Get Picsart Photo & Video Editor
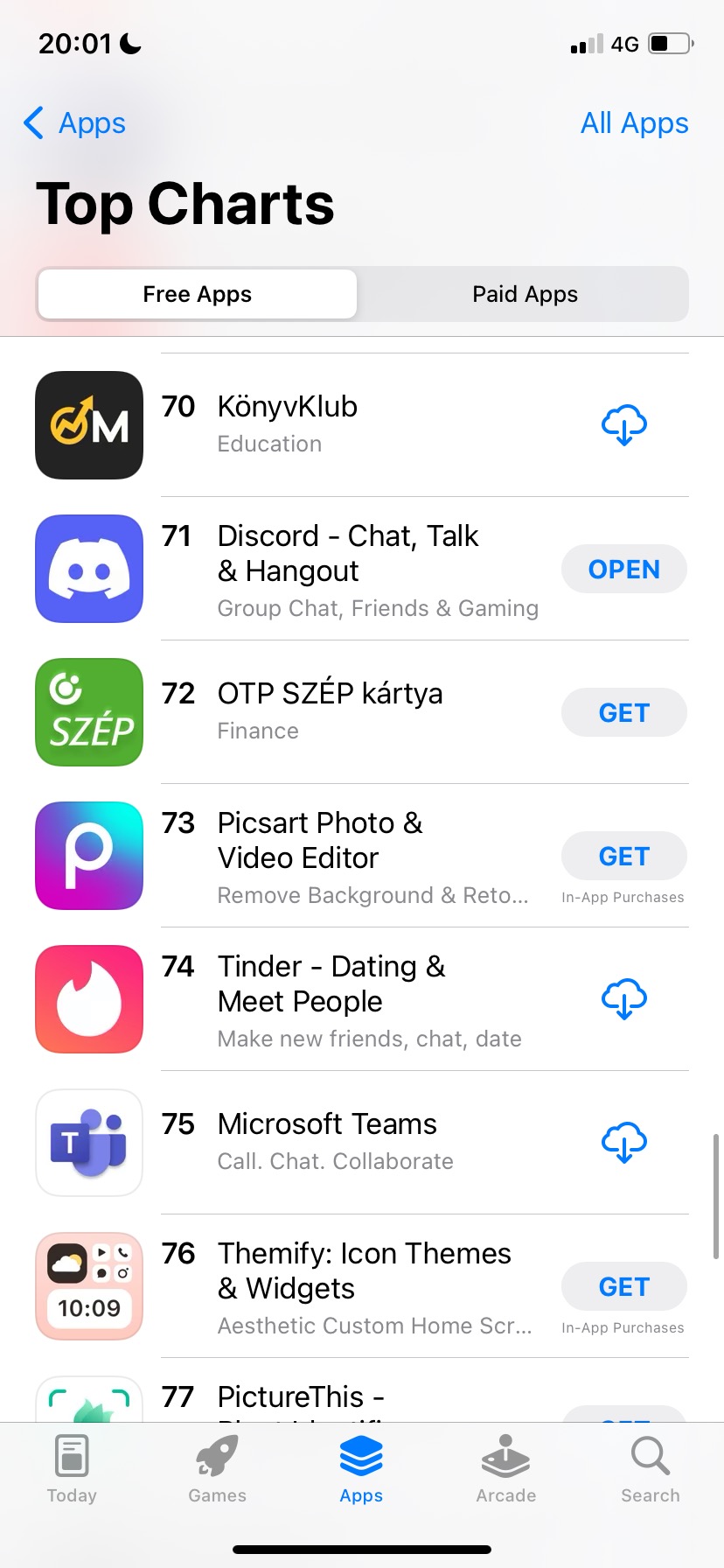Image resolution: width=724 pixels, height=1568 pixels. tap(624, 856)
